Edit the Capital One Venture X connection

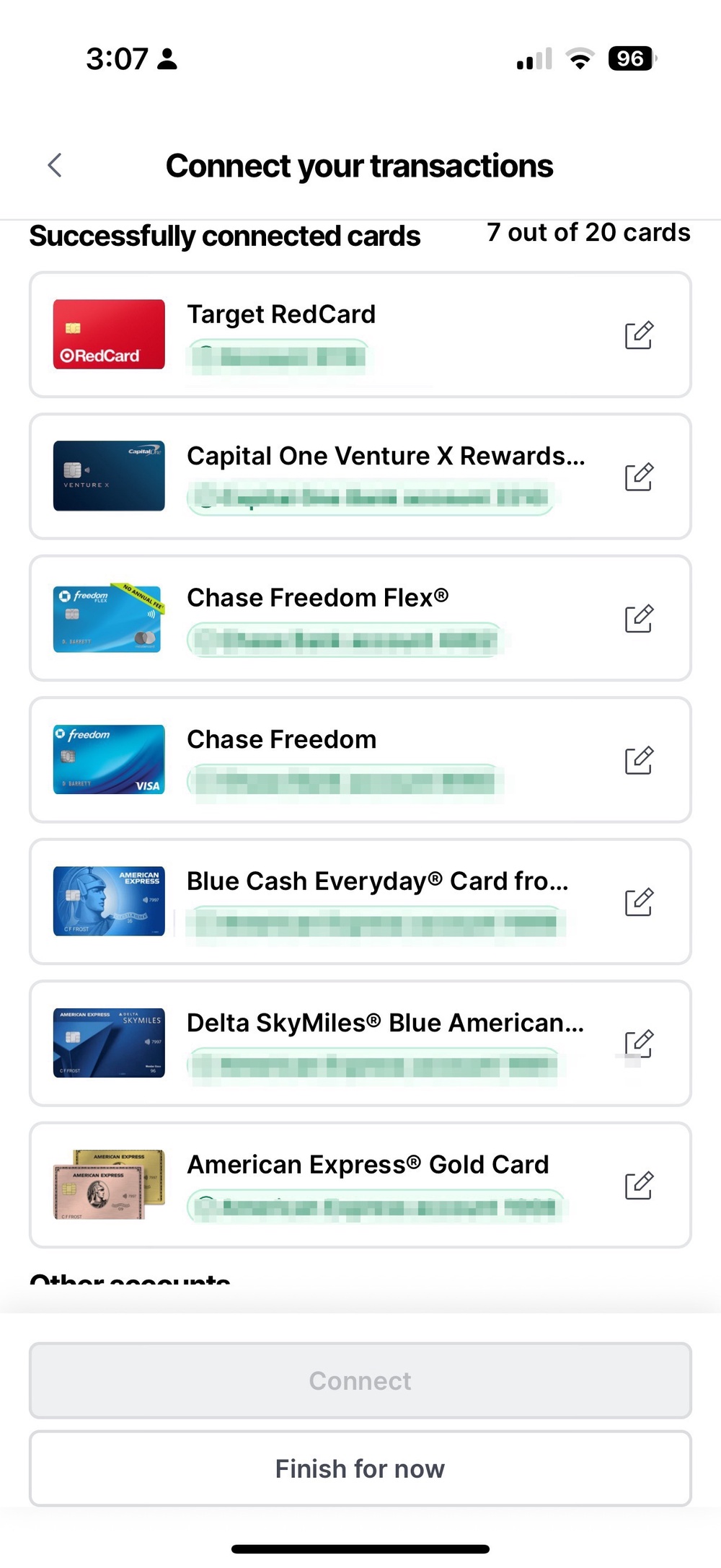coord(638,477)
